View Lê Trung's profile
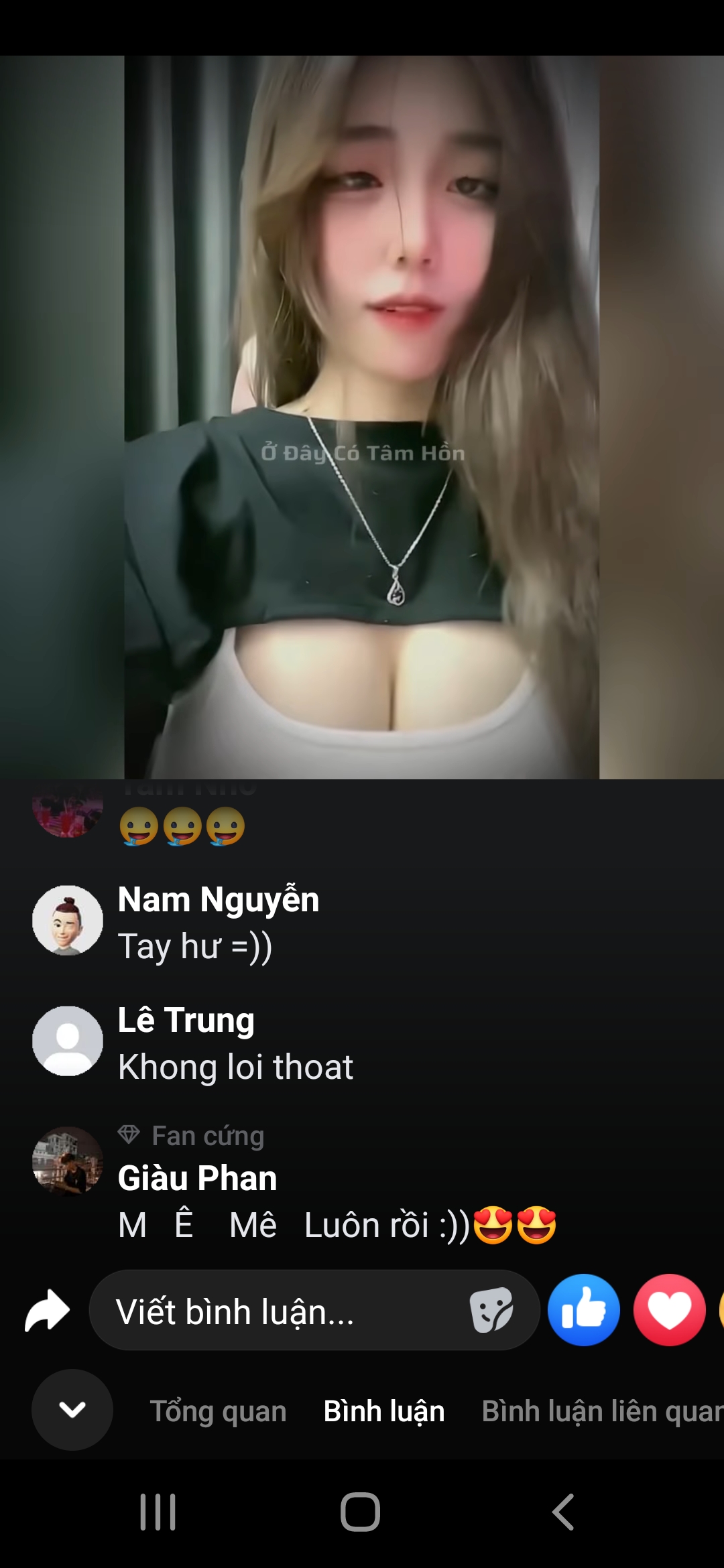This screenshot has width=724, height=1568. [x=186, y=1020]
